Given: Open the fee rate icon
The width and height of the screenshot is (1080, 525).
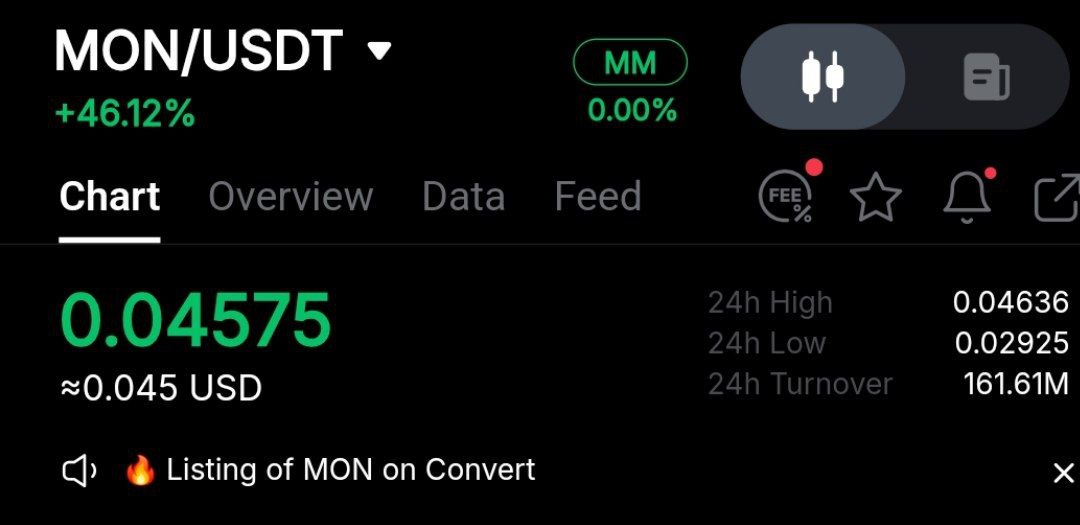Looking at the screenshot, I should tap(786, 196).
